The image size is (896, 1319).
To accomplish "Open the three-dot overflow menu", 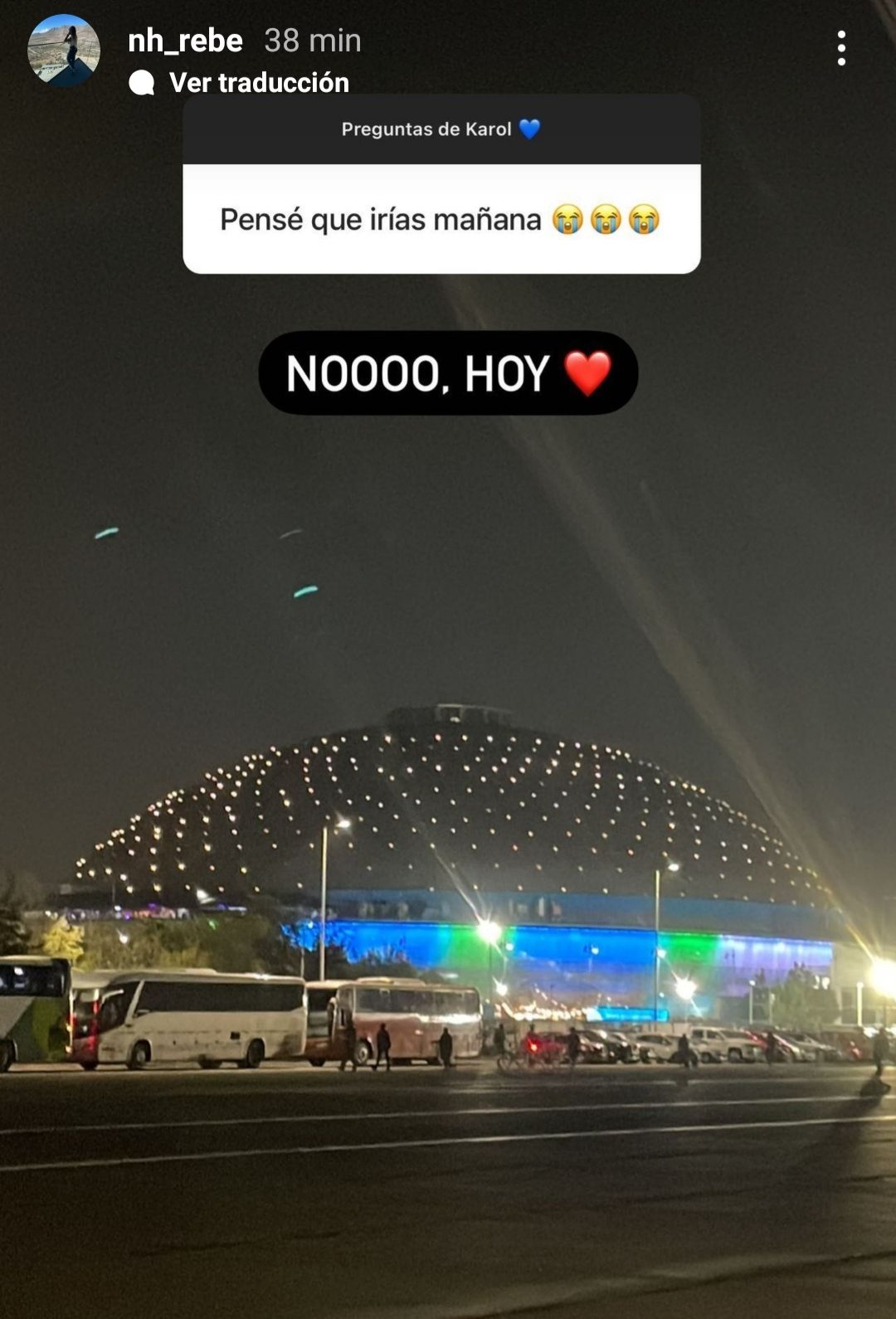I will [x=841, y=48].
